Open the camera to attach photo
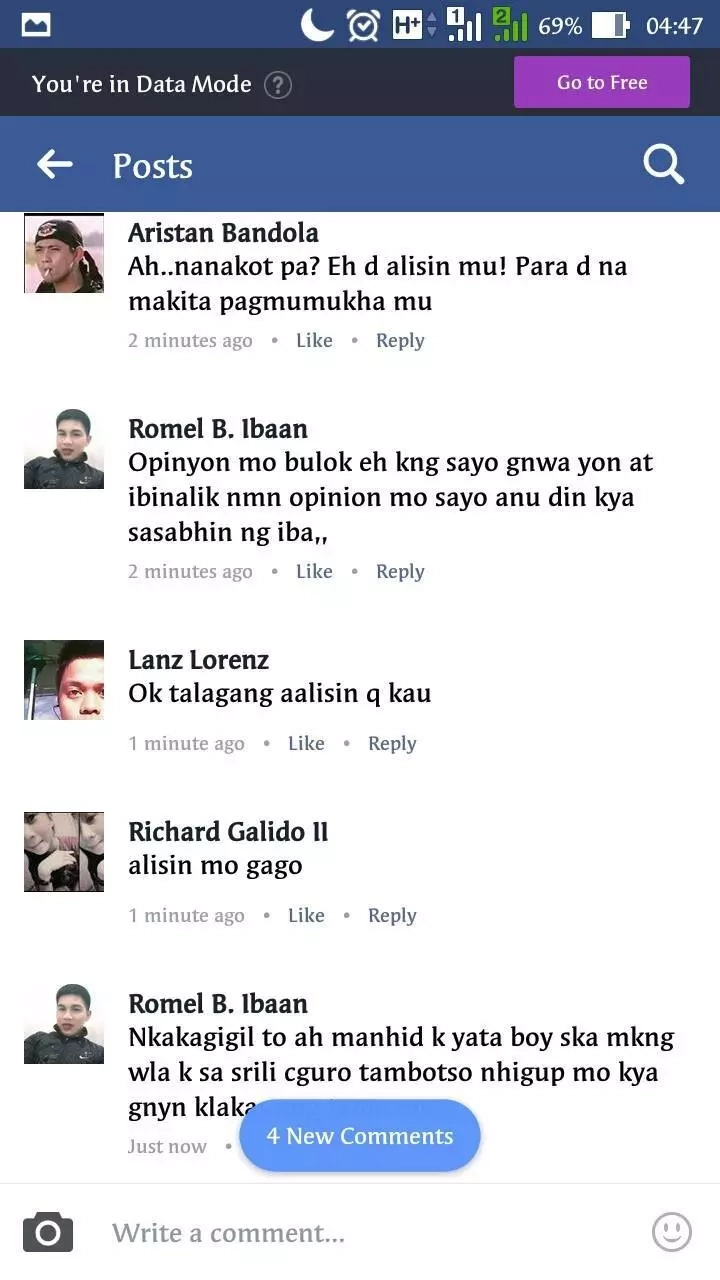 [x=48, y=1232]
